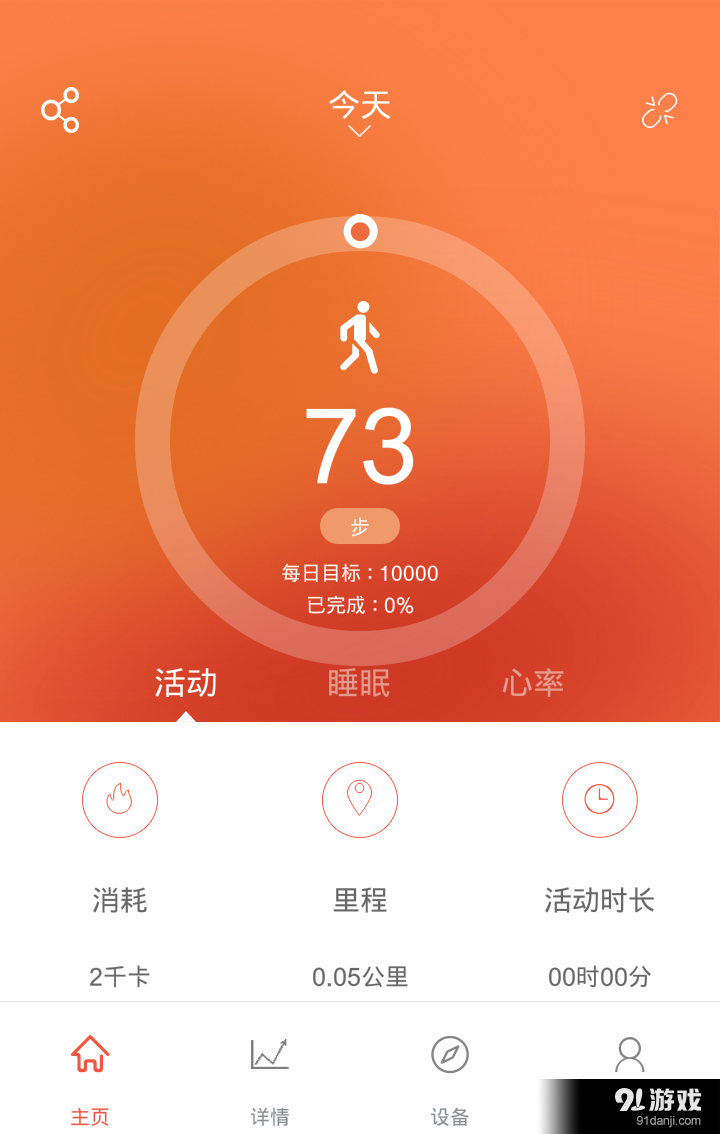The width and height of the screenshot is (720, 1134).
Task: Tap the progress ring indicator dot
Action: (360, 231)
